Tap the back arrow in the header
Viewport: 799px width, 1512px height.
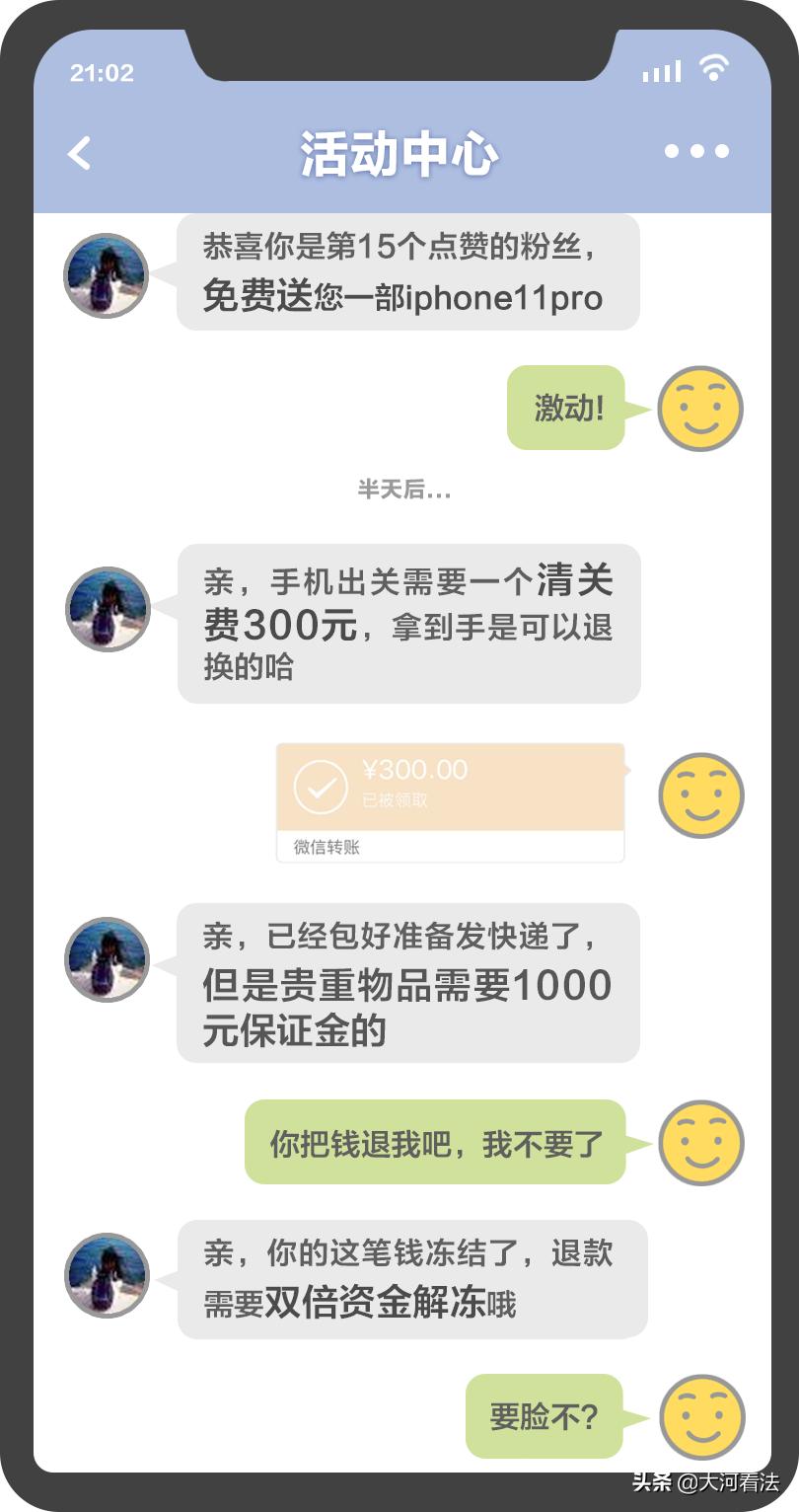click(78, 151)
